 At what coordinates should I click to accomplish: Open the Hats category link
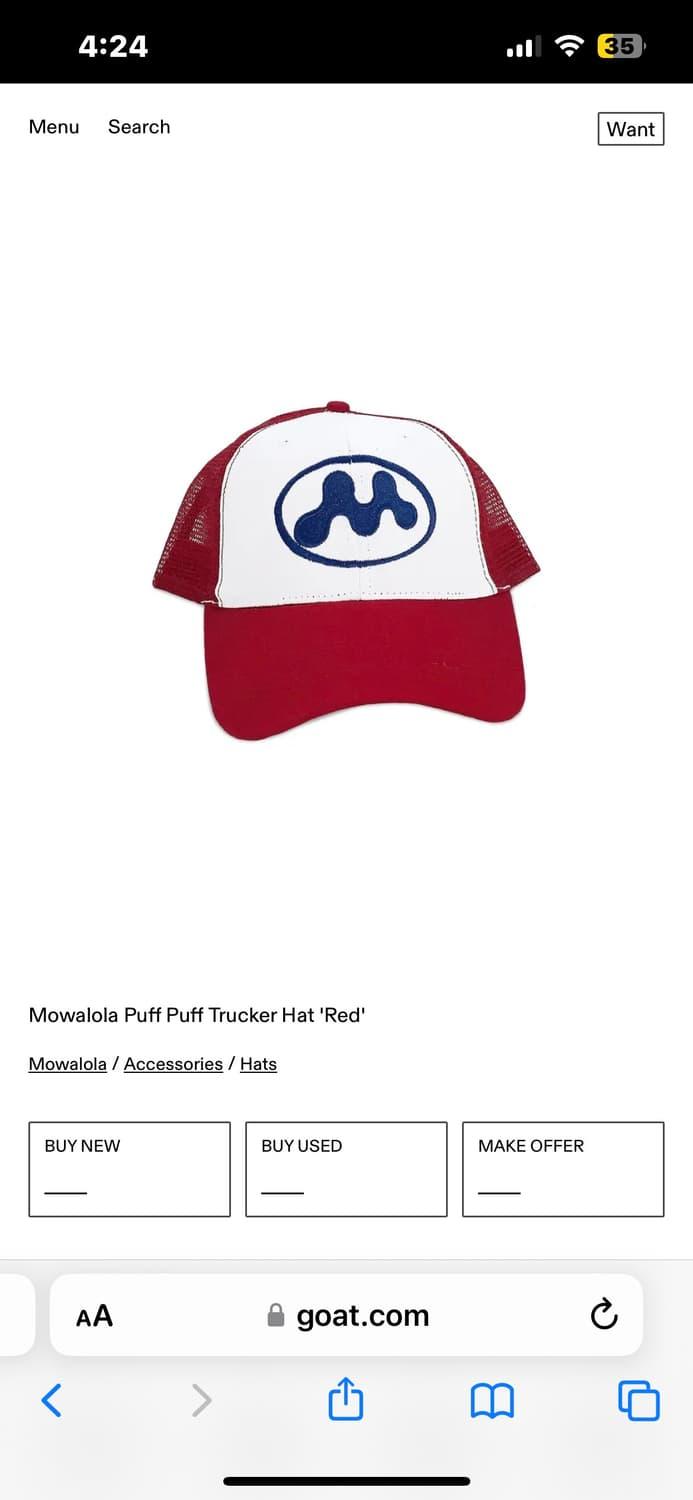tap(258, 1064)
